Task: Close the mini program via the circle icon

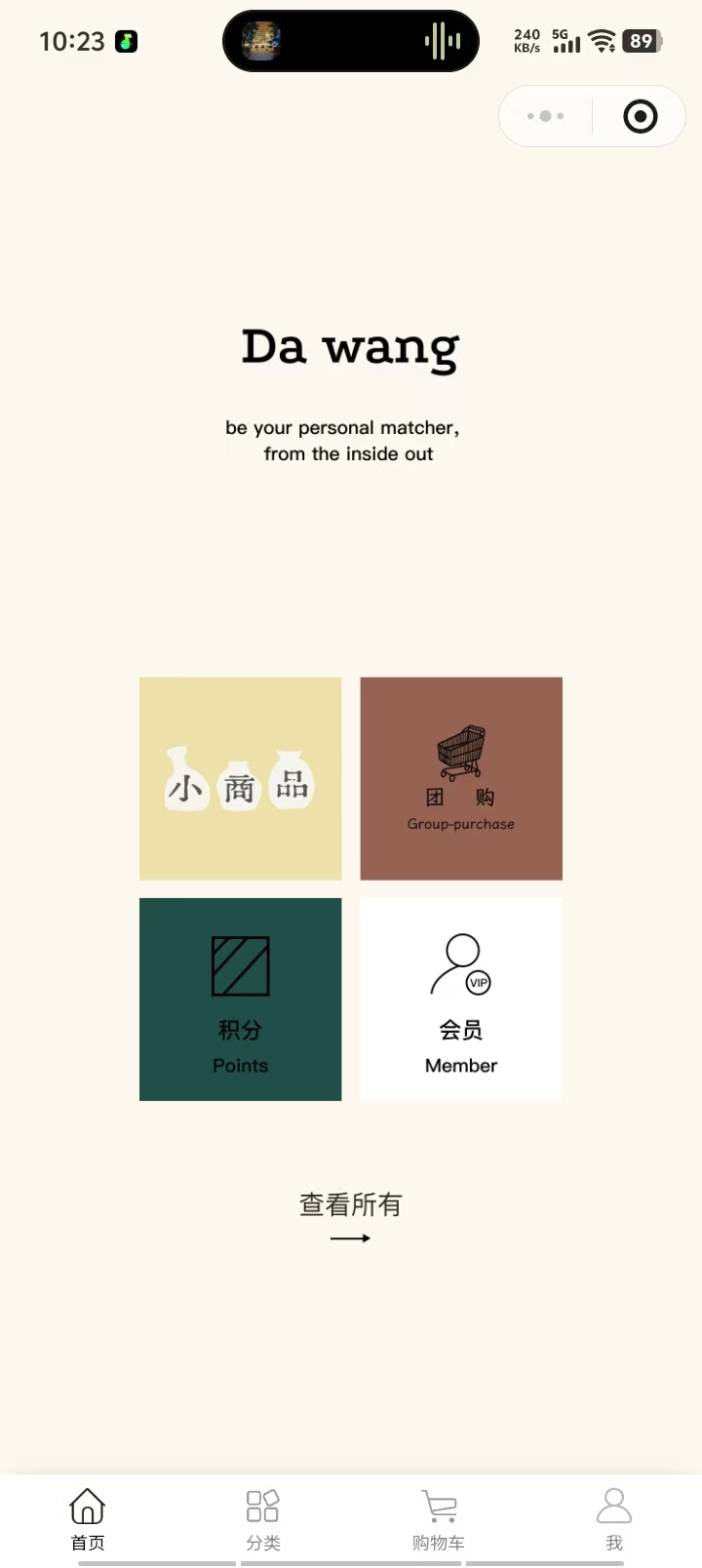Action: (640, 117)
